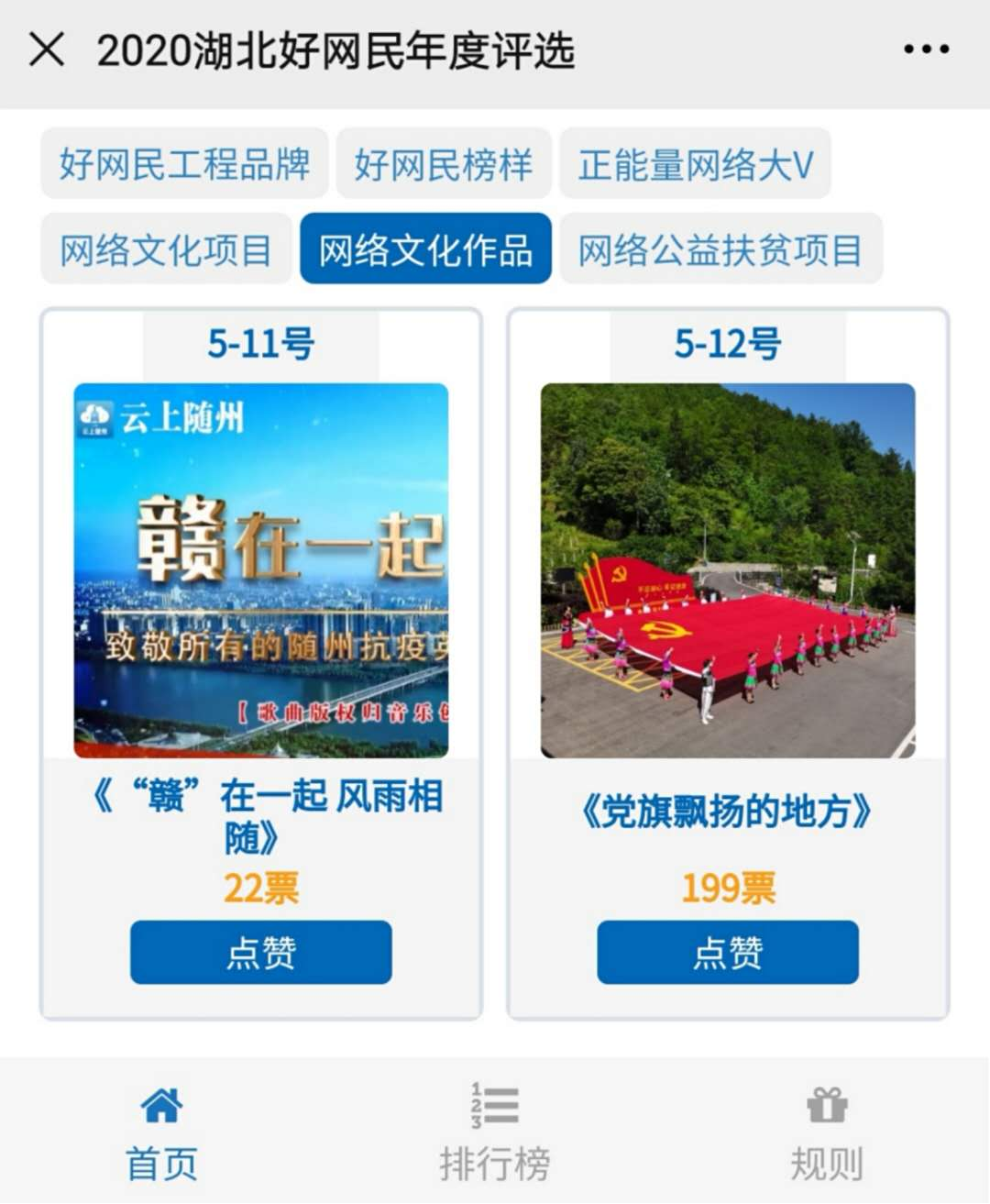The height and width of the screenshot is (1204, 990).
Task: Tap 点赞 to vote for entry 5-11
Action: [261, 953]
